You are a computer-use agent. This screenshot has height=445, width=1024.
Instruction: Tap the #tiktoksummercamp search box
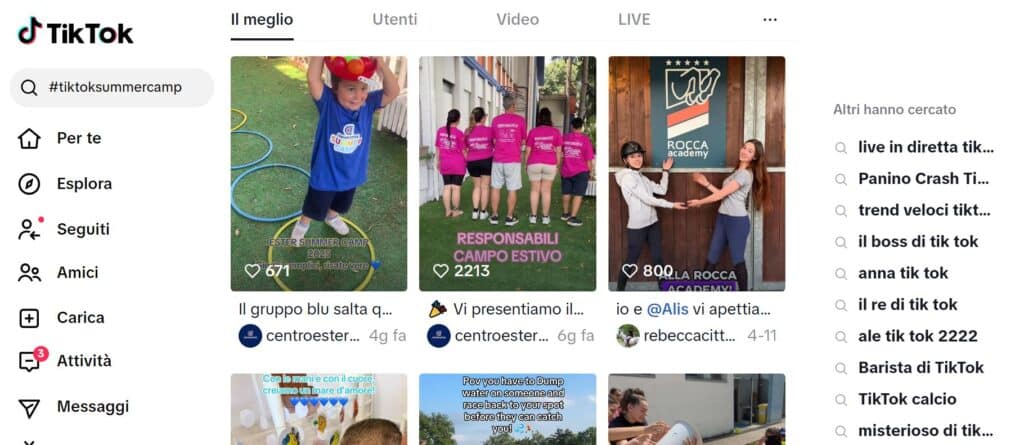(115, 87)
